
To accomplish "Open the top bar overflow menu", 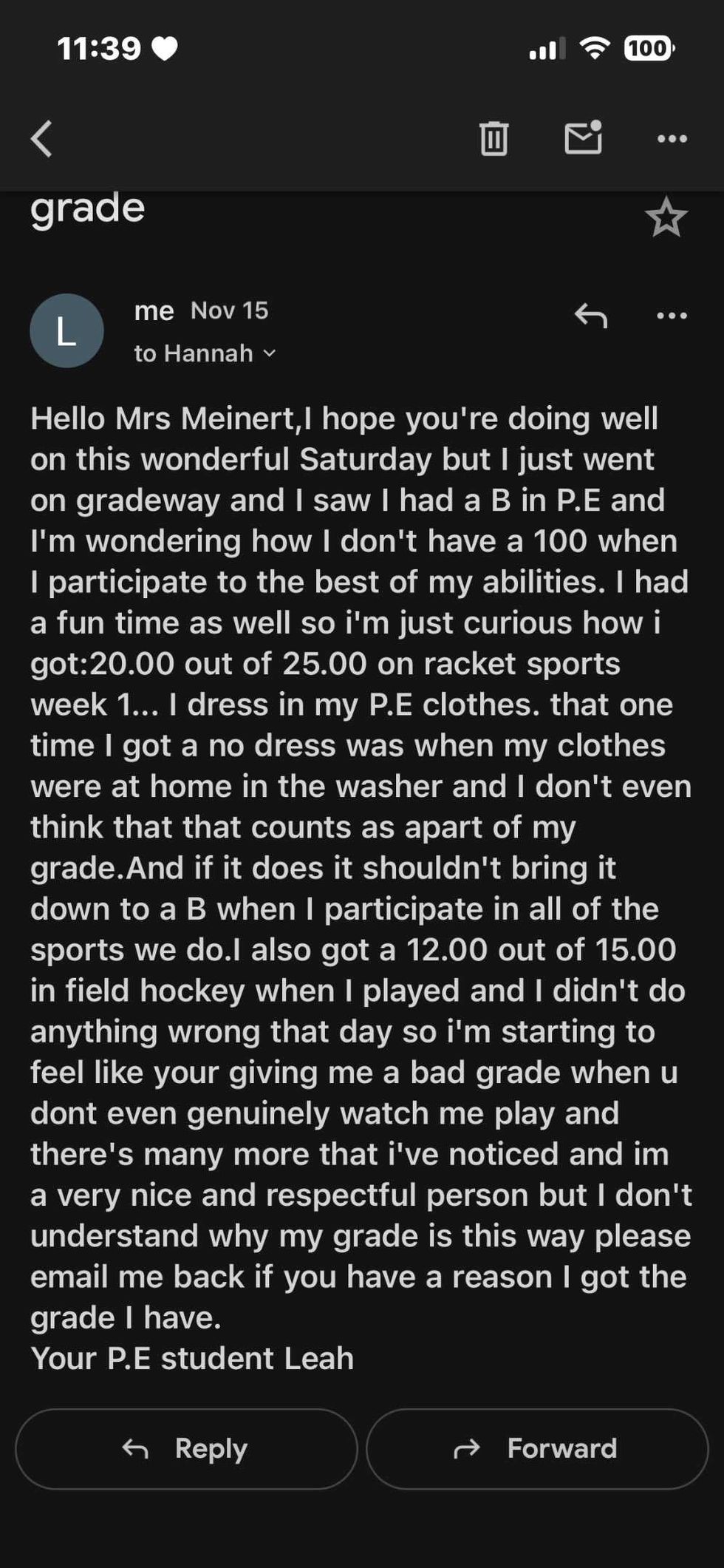I will (x=672, y=138).
